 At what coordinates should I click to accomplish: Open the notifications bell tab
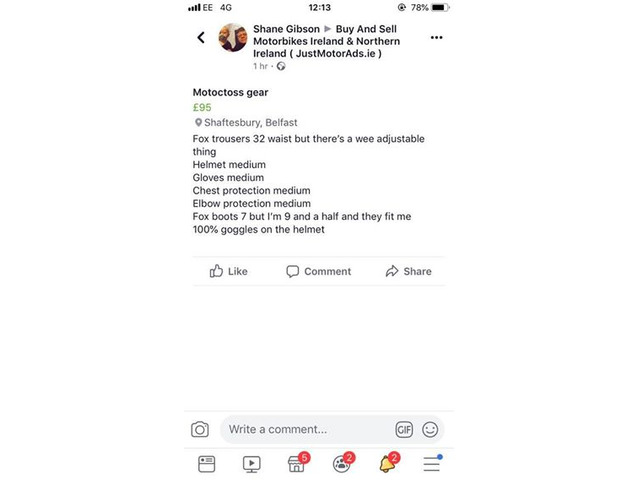point(387,464)
